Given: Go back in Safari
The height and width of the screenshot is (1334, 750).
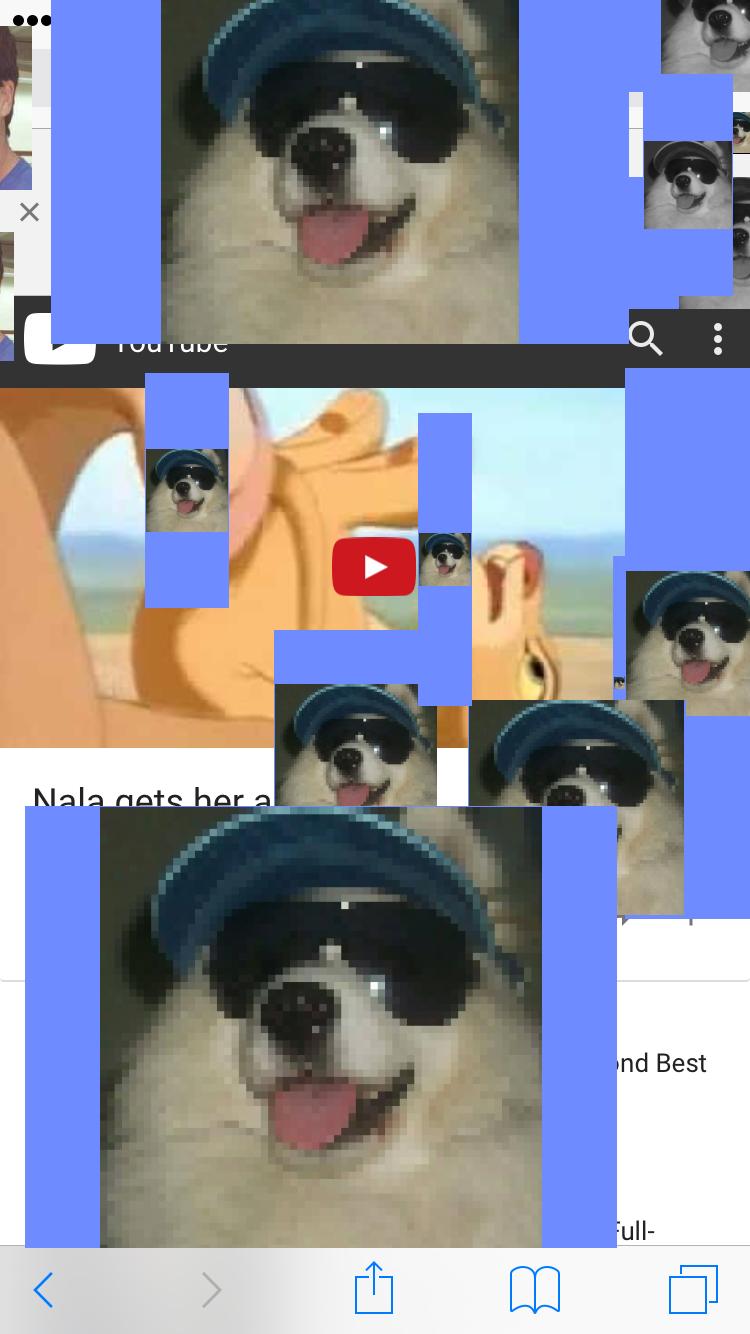Looking at the screenshot, I should pyautogui.click(x=43, y=1290).
